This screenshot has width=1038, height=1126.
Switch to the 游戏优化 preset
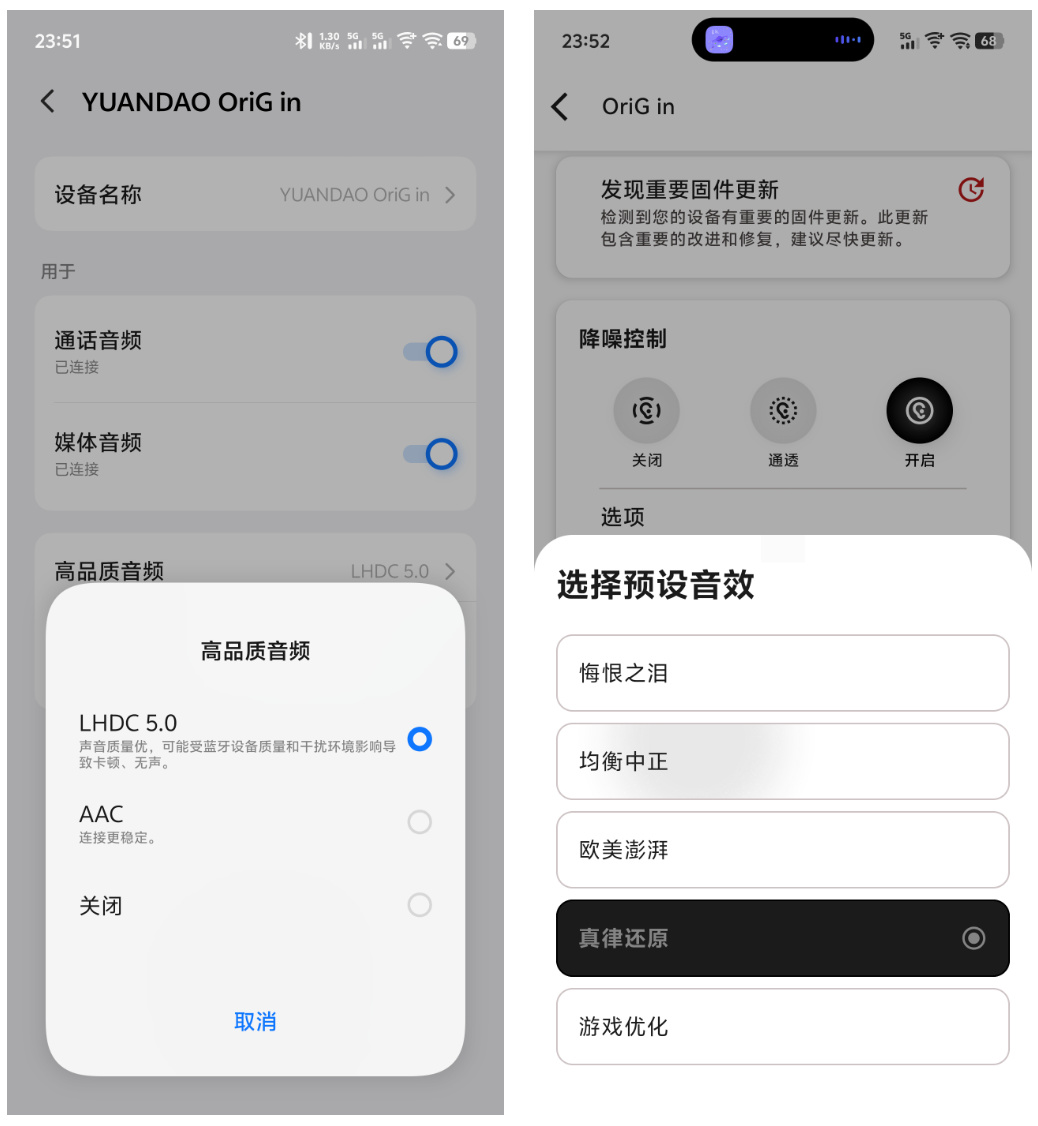click(x=782, y=1026)
